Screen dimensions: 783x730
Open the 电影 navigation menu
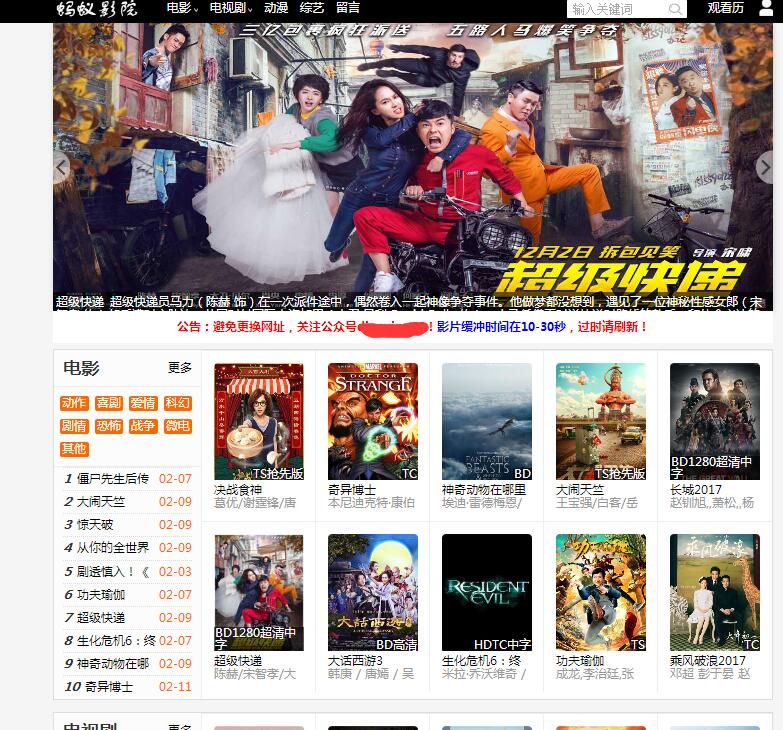click(x=180, y=8)
